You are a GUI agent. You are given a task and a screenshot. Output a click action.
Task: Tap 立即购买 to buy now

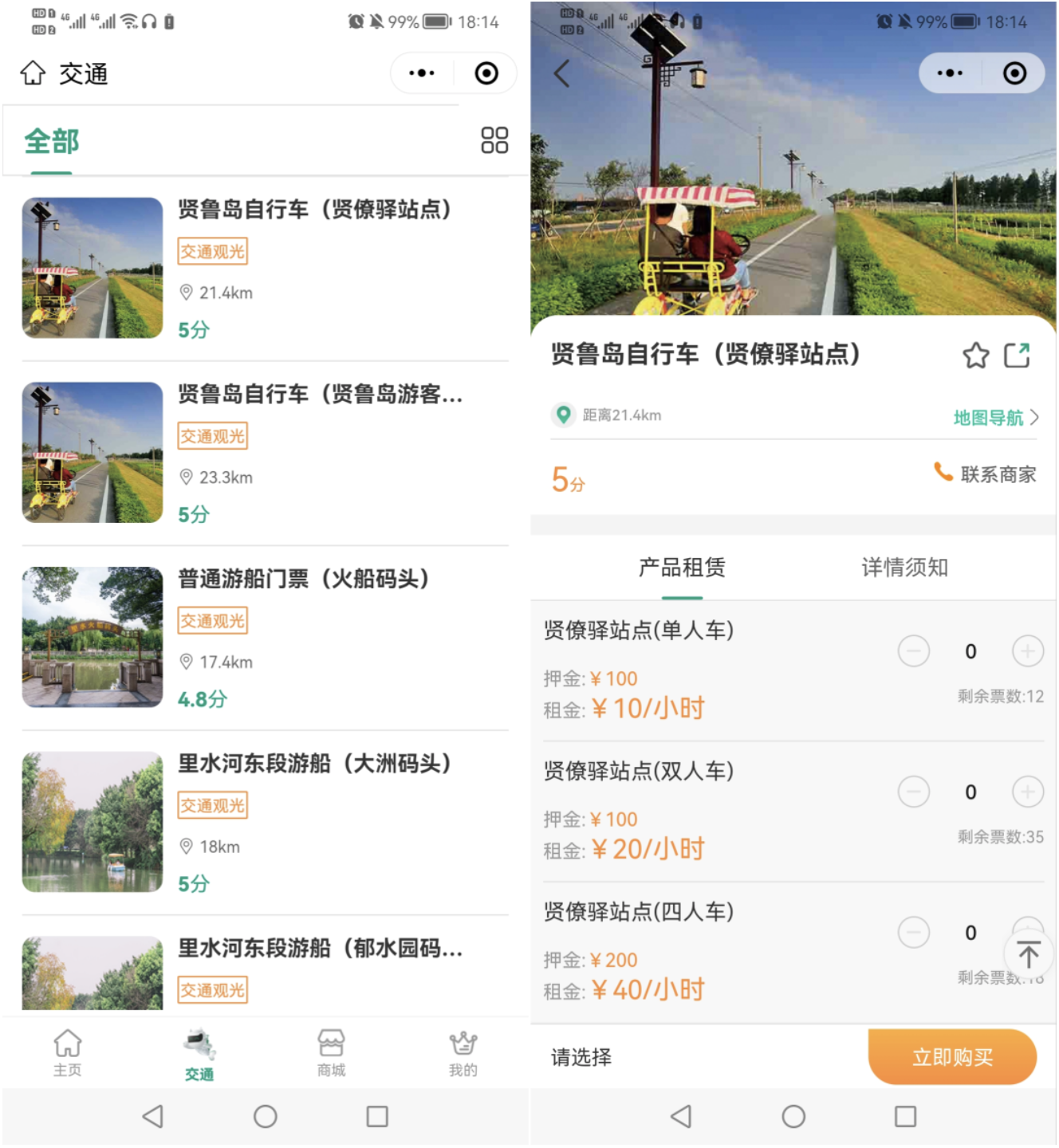(x=952, y=1057)
